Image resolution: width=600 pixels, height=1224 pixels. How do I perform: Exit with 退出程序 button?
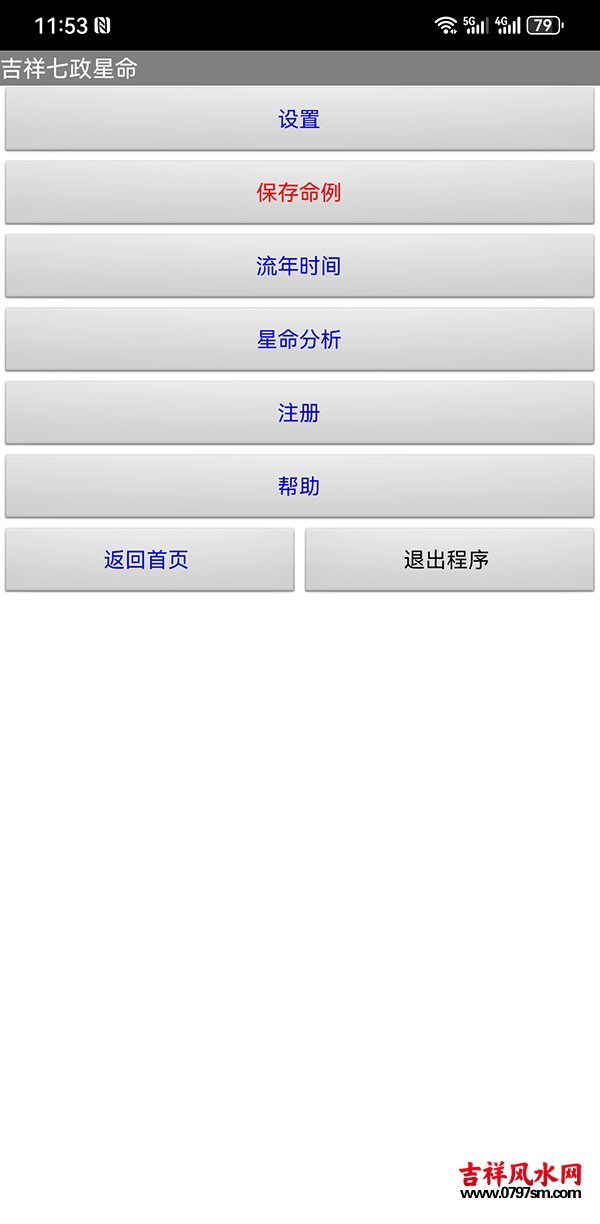(449, 560)
